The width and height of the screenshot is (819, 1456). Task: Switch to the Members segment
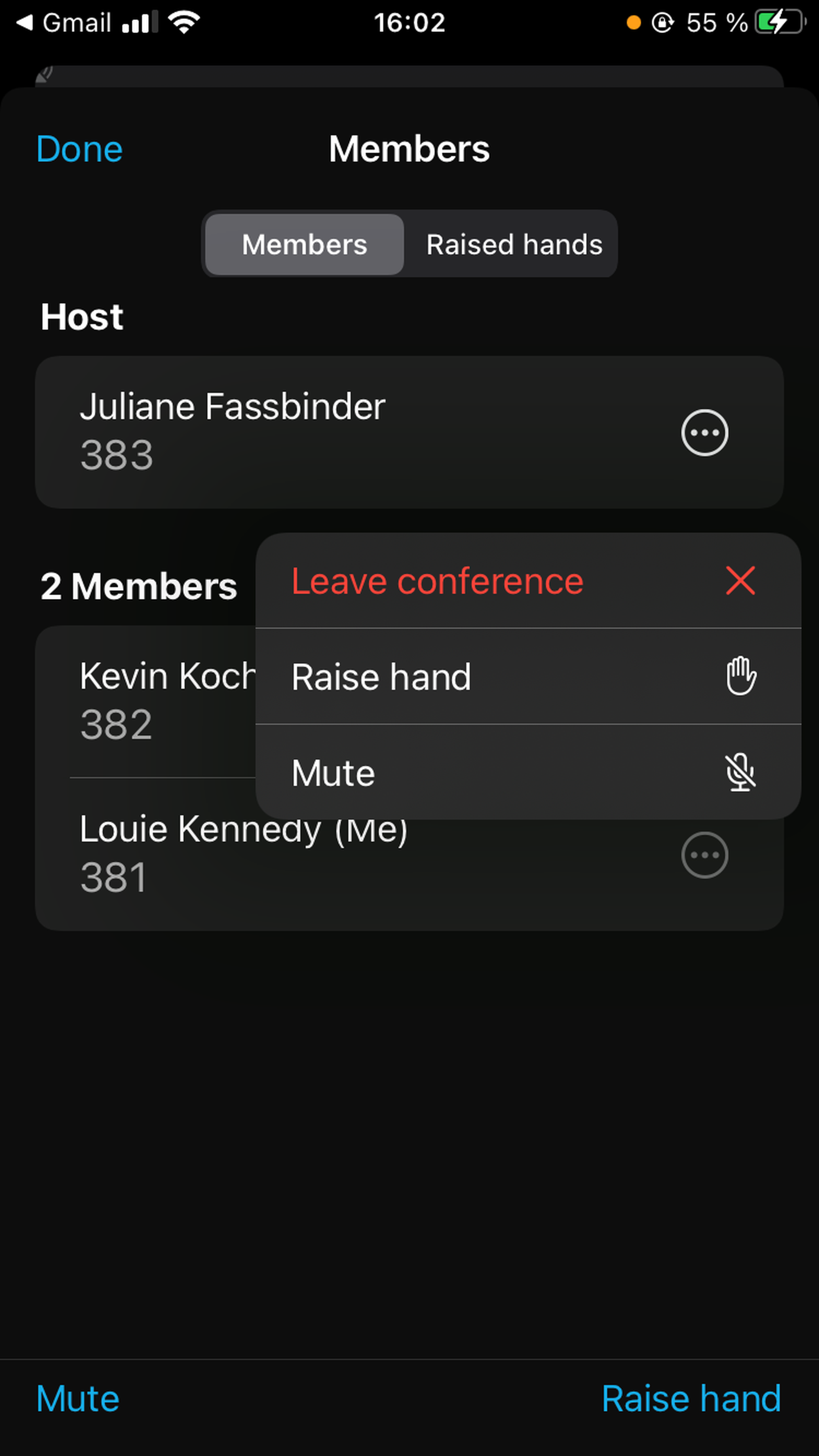click(x=304, y=245)
